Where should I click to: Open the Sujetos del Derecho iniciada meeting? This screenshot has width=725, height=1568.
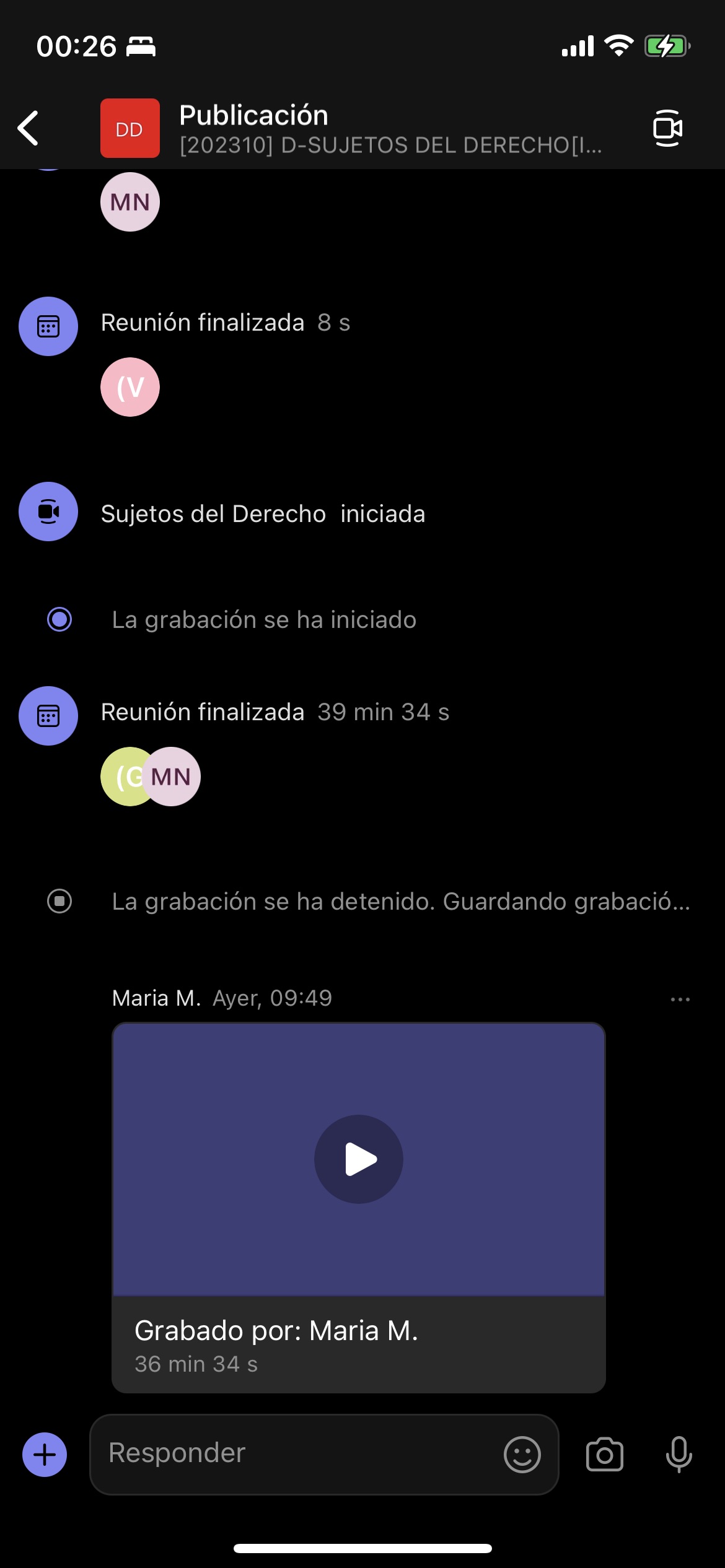[263, 514]
